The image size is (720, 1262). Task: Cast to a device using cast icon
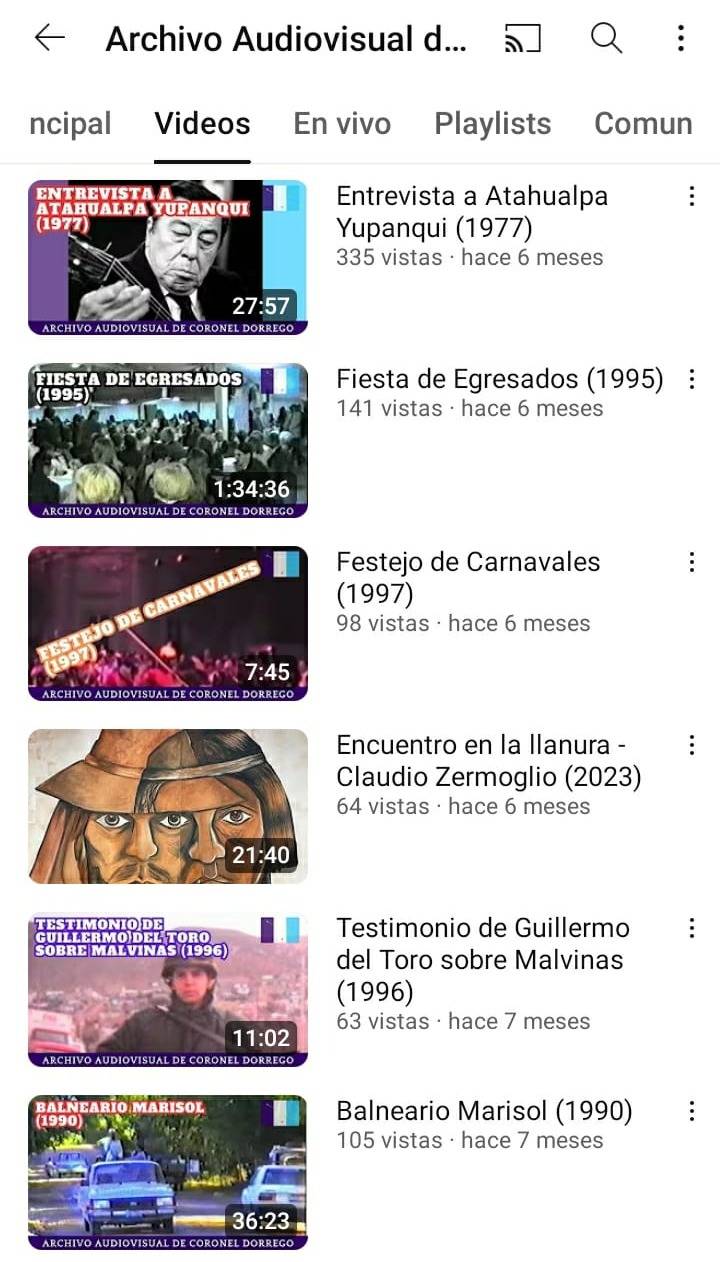click(522, 39)
